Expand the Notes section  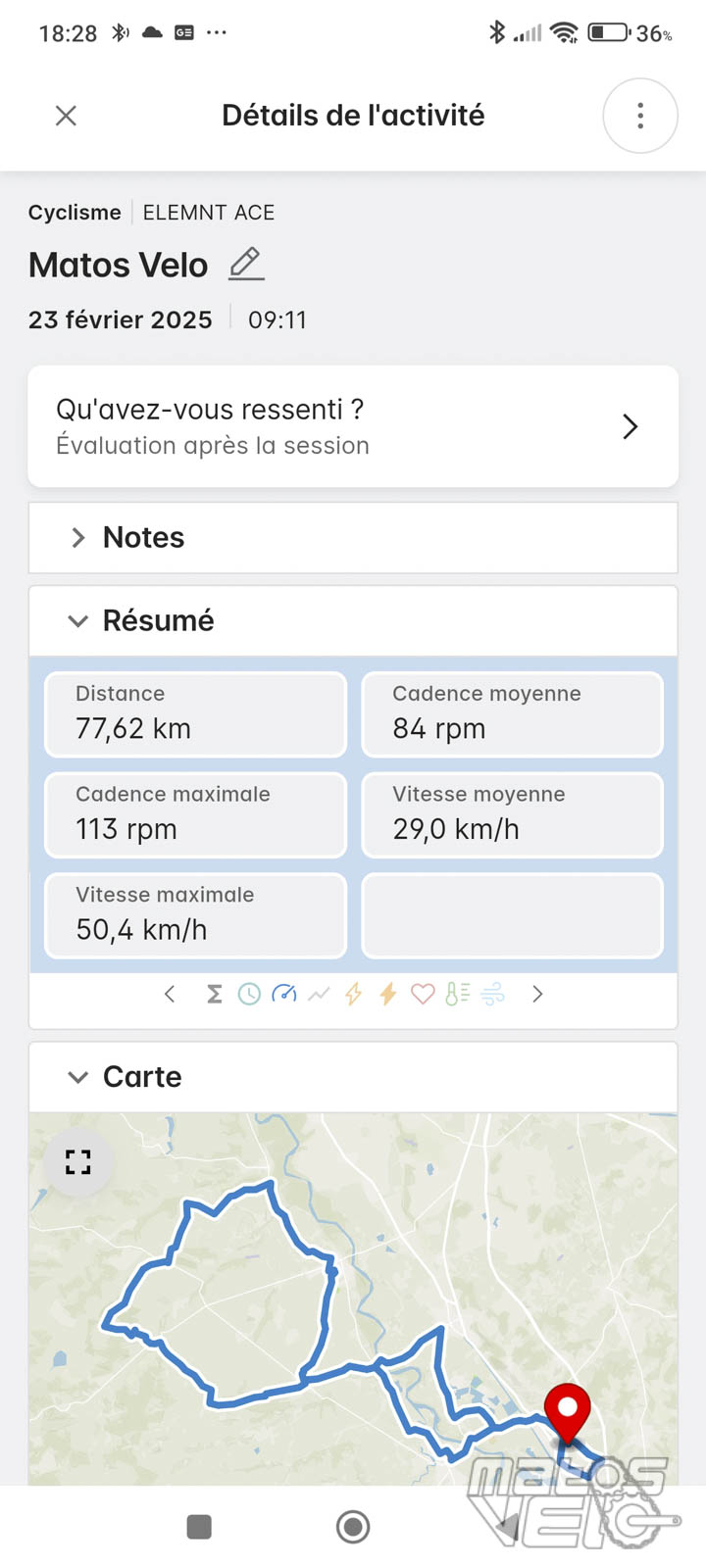pyautogui.click(x=353, y=537)
